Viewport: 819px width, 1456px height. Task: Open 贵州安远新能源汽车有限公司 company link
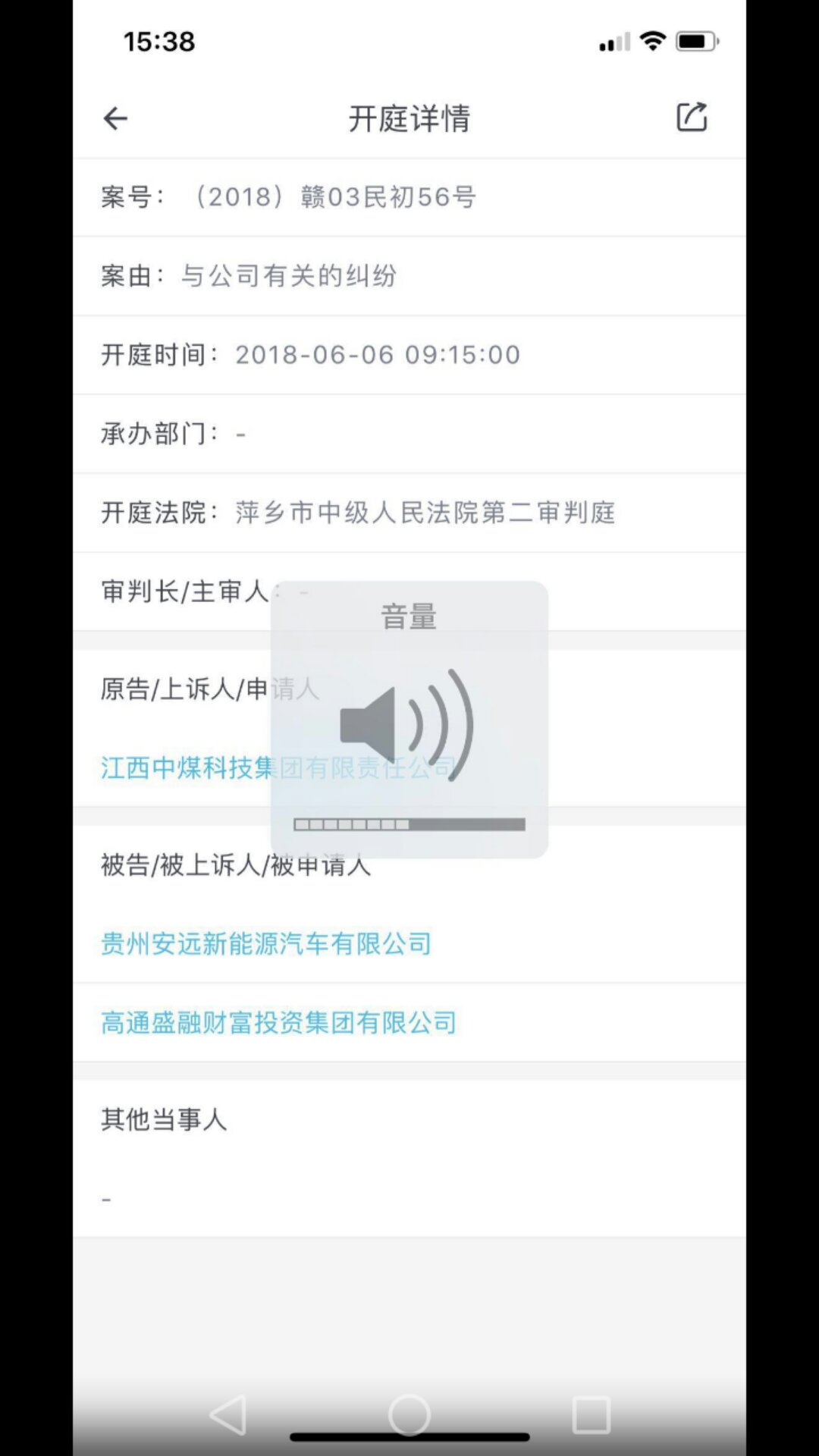click(x=266, y=943)
